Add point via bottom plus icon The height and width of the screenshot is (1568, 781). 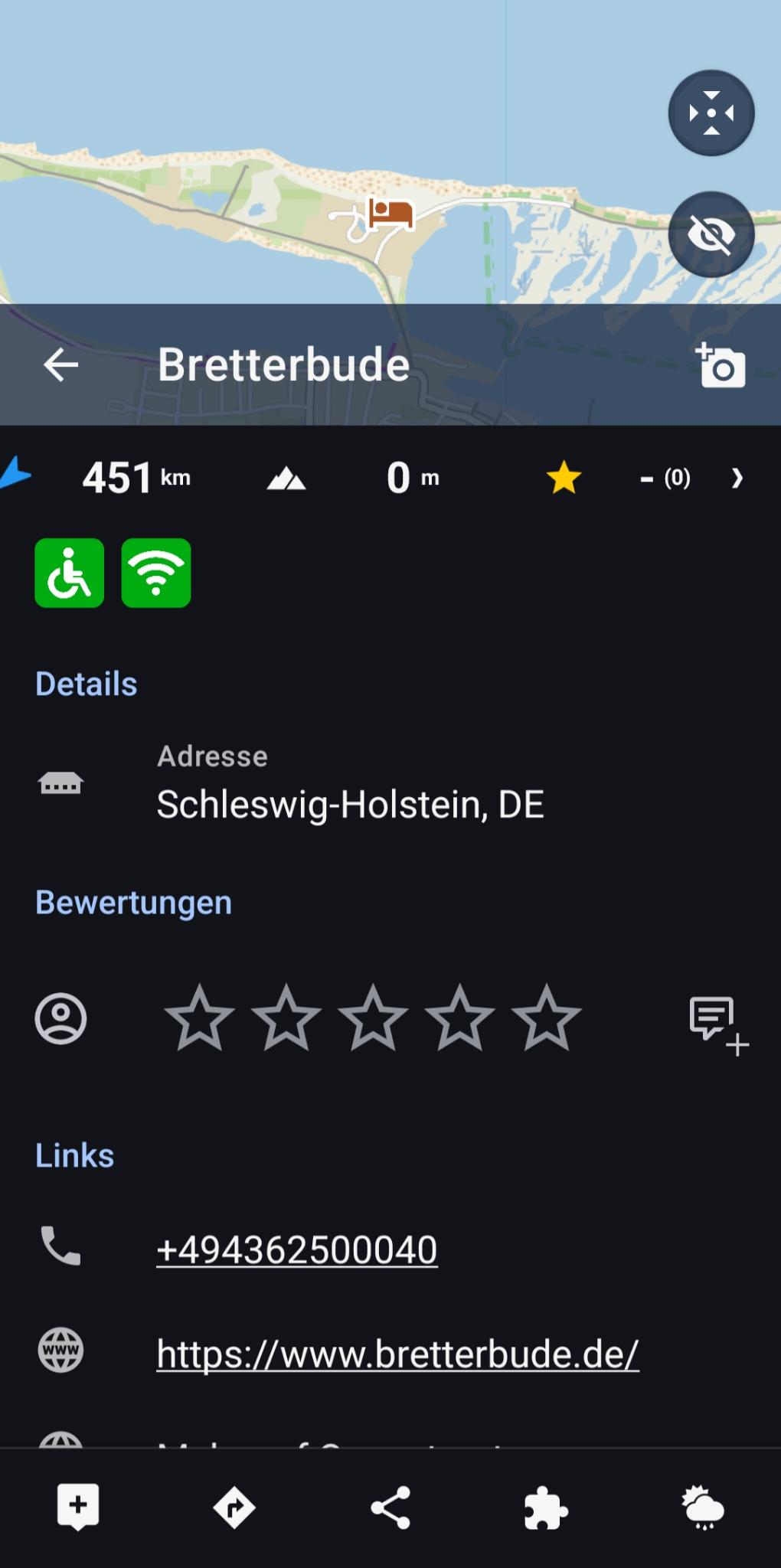[x=78, y=1507]
